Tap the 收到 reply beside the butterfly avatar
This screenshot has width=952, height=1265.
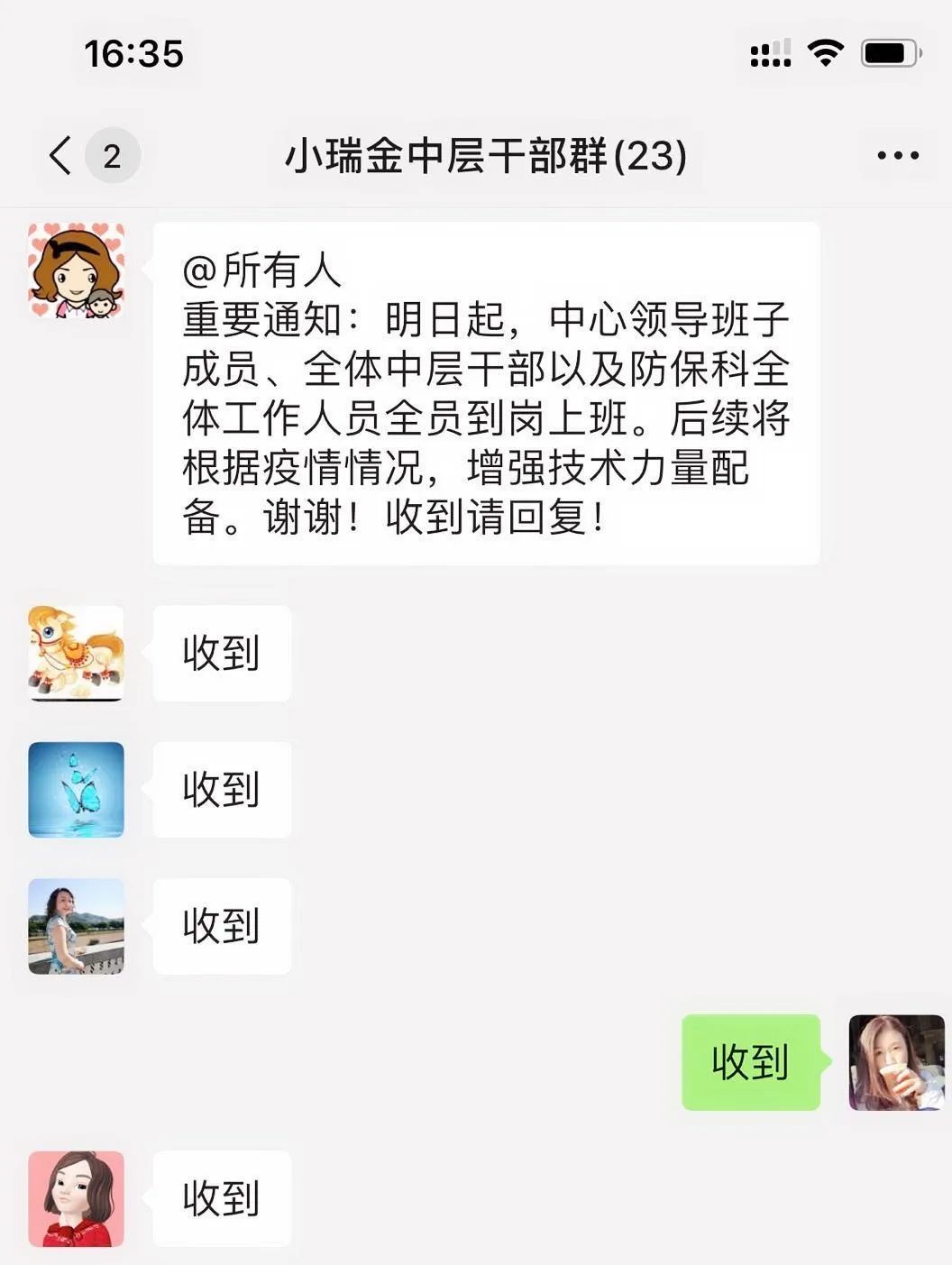point(222,789)
